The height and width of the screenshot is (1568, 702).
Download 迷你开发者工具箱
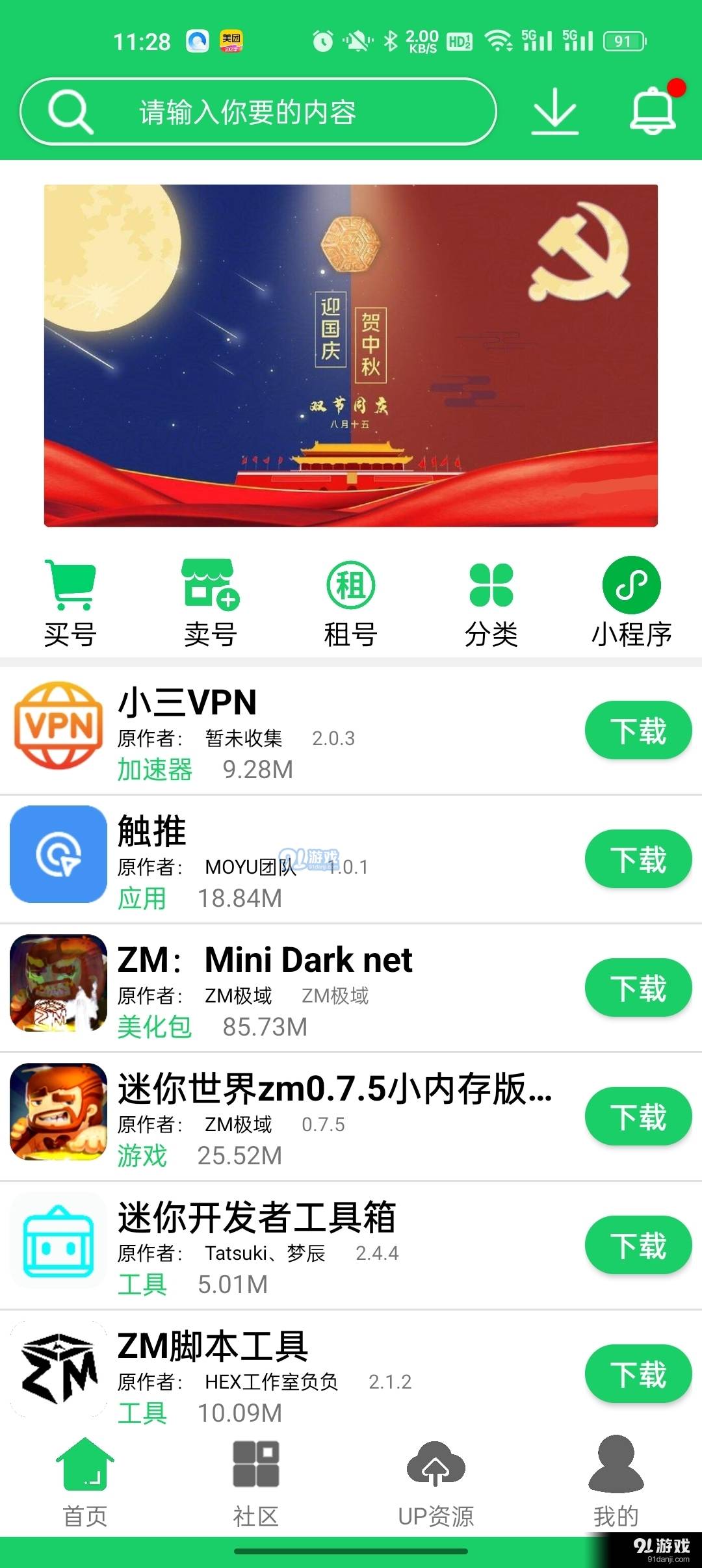(x=638, y=1245)
